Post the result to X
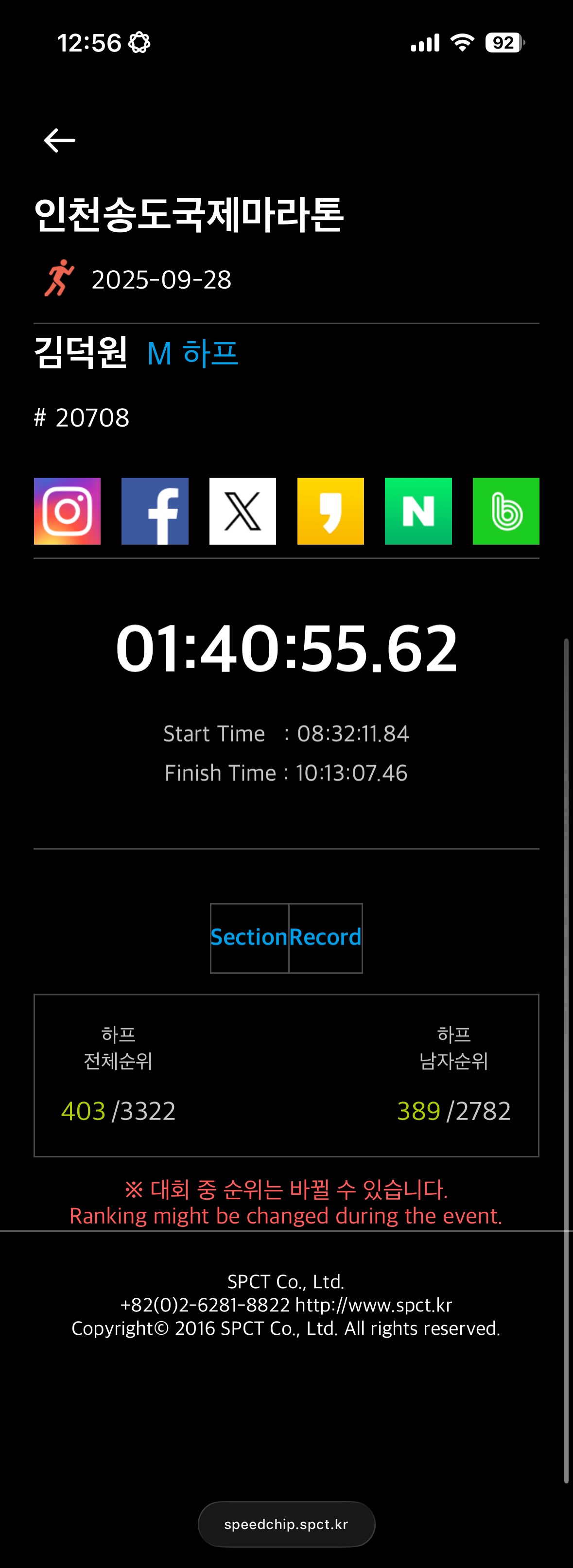 tap(243, 511)
